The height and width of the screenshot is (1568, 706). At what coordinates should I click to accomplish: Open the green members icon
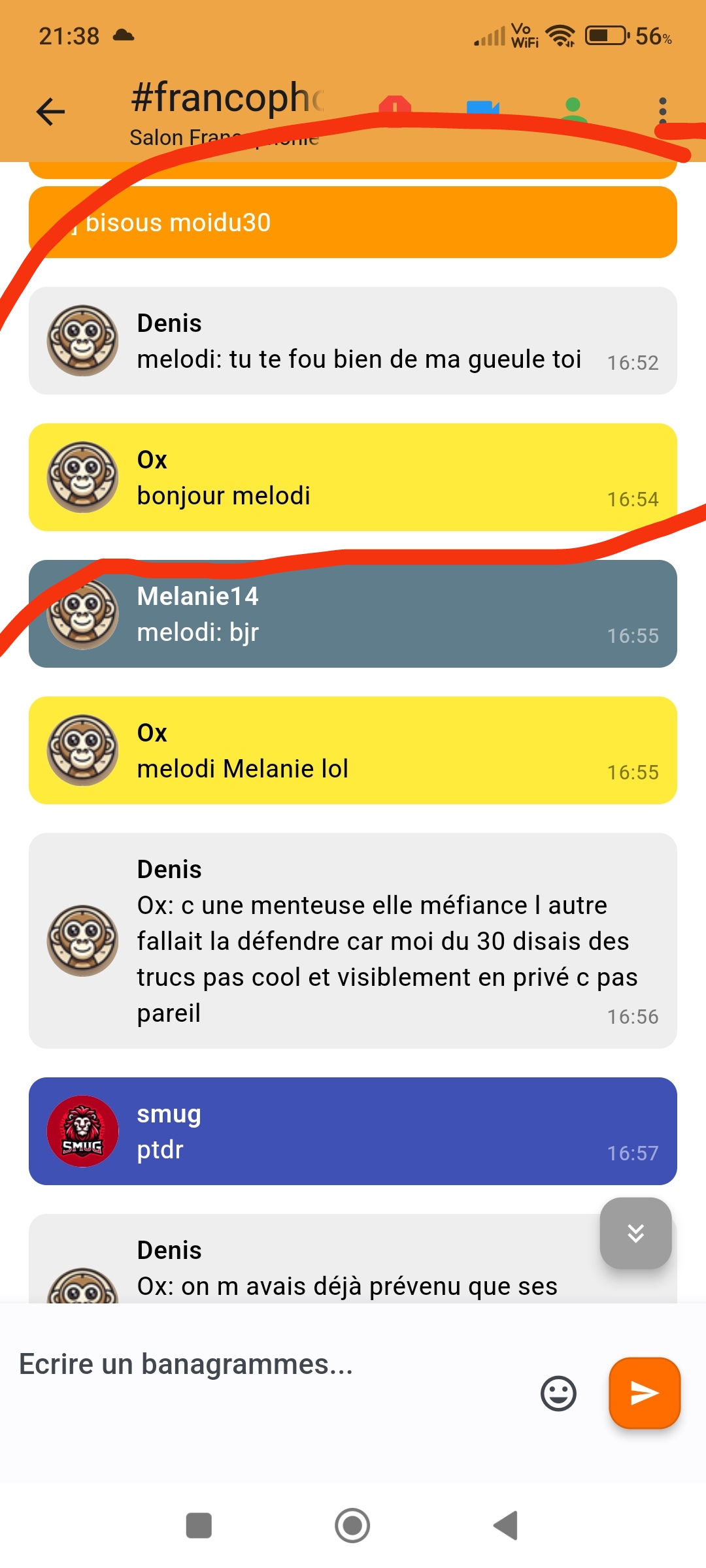pos(573,110)
